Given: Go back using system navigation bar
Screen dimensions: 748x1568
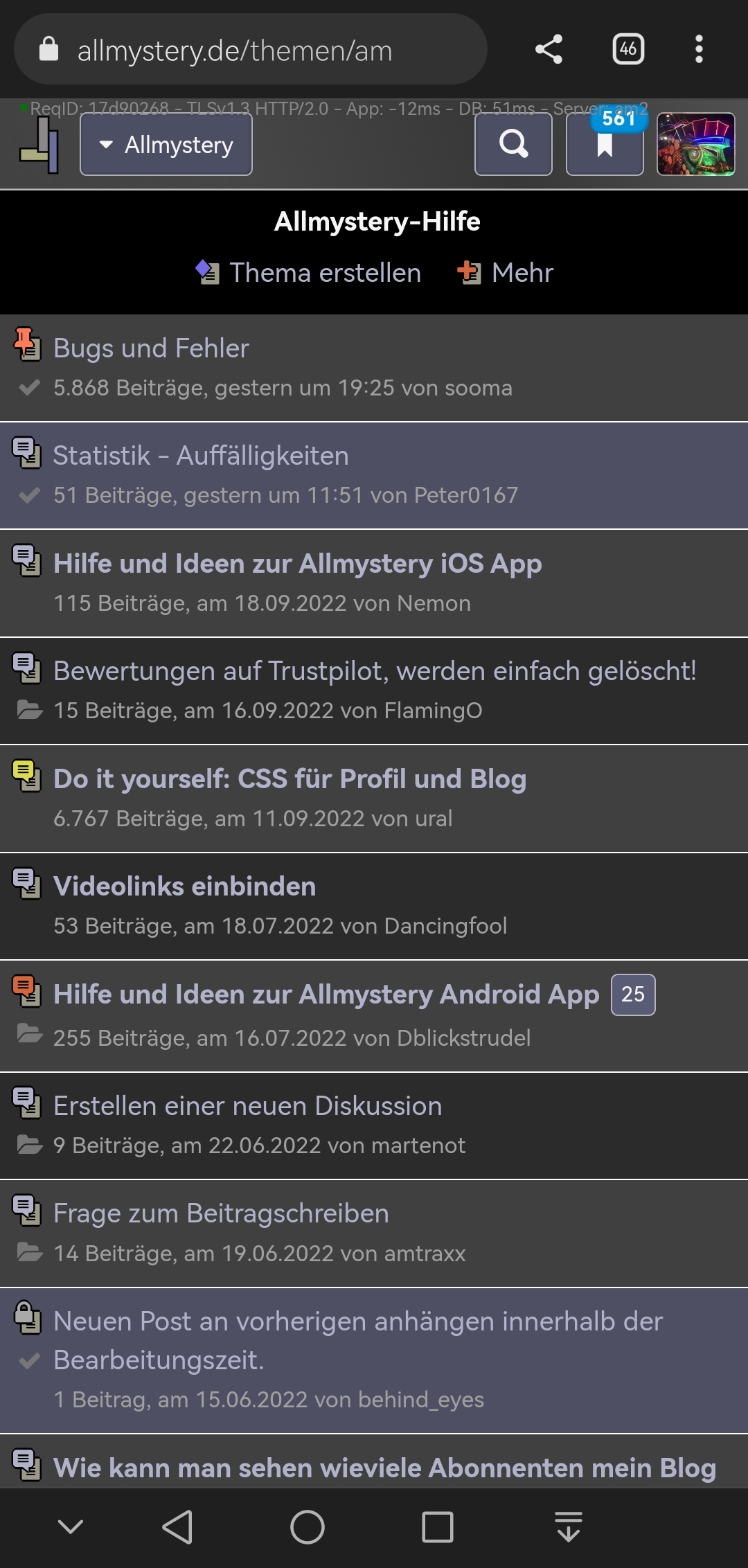Looking at the screenshot, I should (177, 1527).
